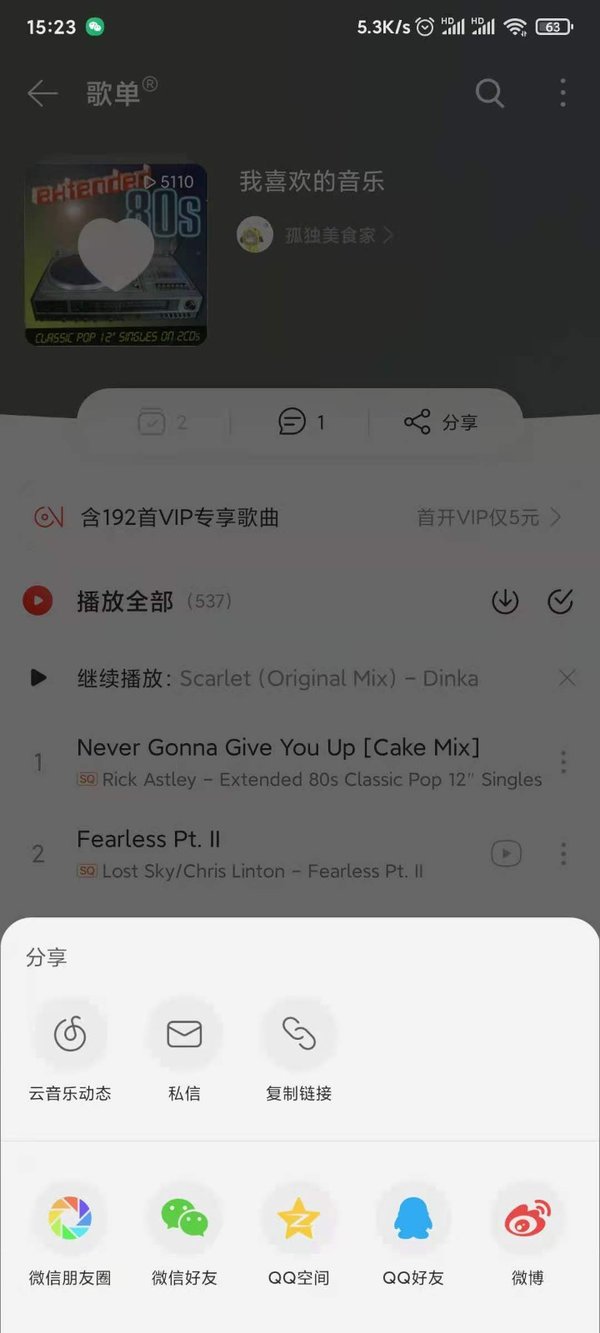Share to 微信好友
Viewport: 600px width, 1333px height.
tap(184, 1218)
